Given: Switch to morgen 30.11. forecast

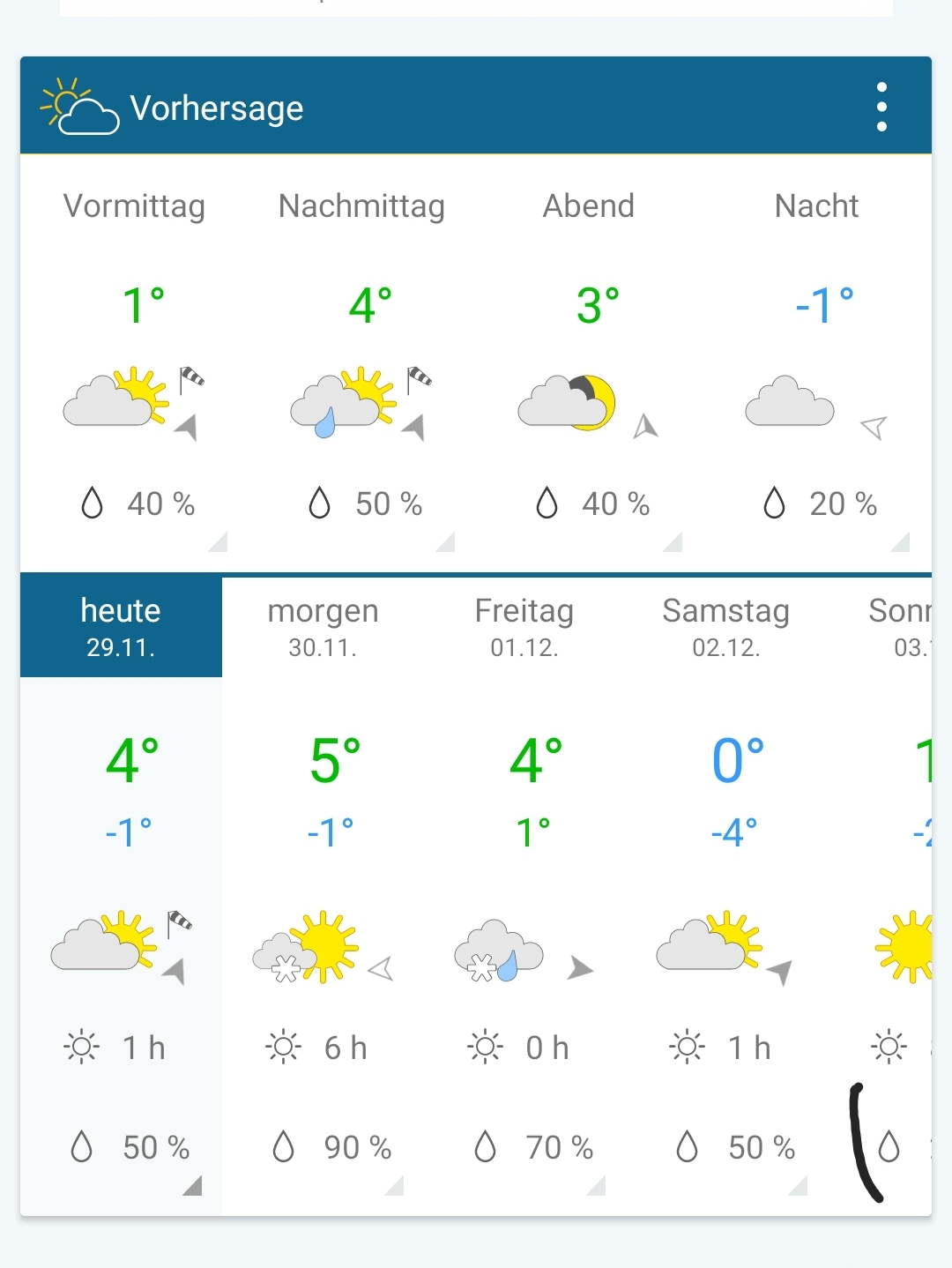Looking at the screenshot, I should click(x=323, y=627).
